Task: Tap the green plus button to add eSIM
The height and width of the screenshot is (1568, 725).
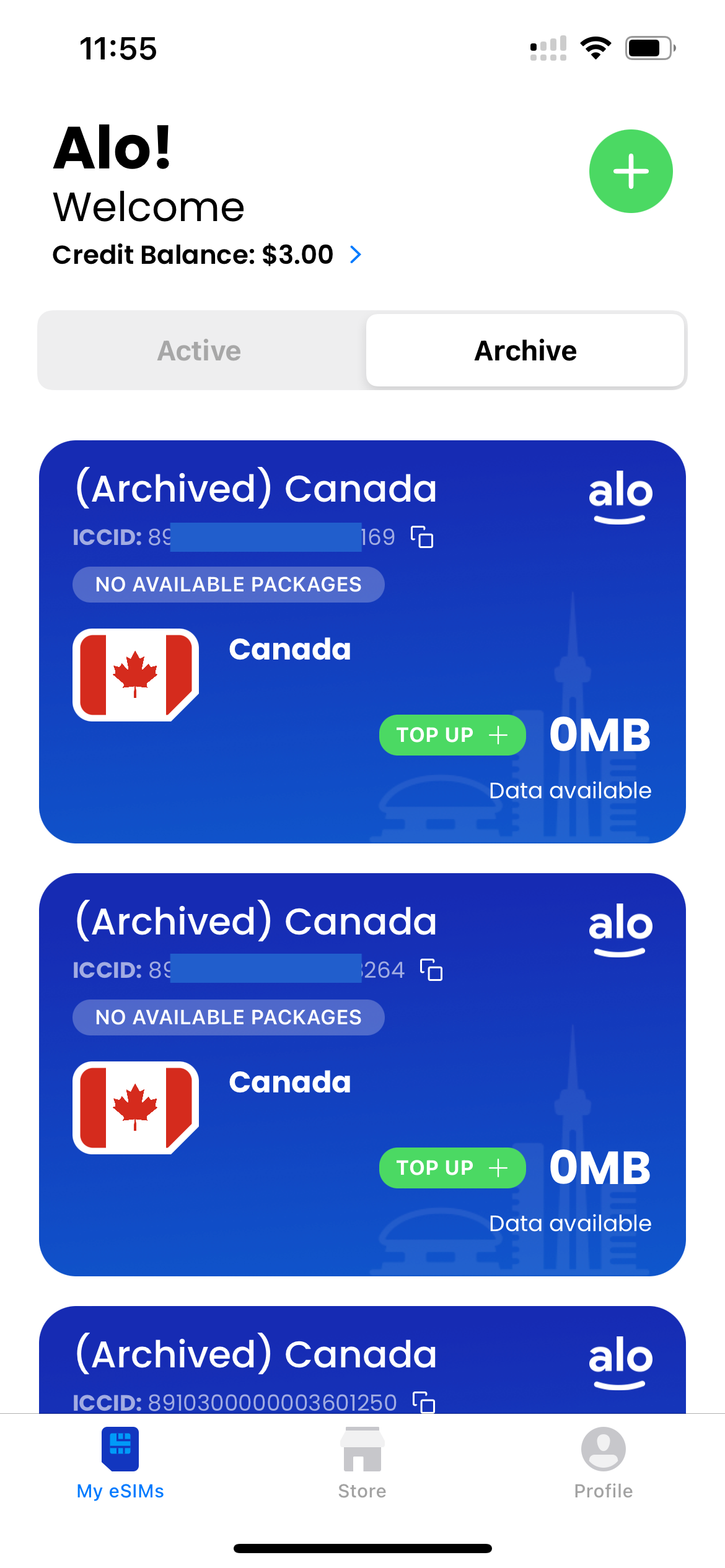Action: coord(631,171)
